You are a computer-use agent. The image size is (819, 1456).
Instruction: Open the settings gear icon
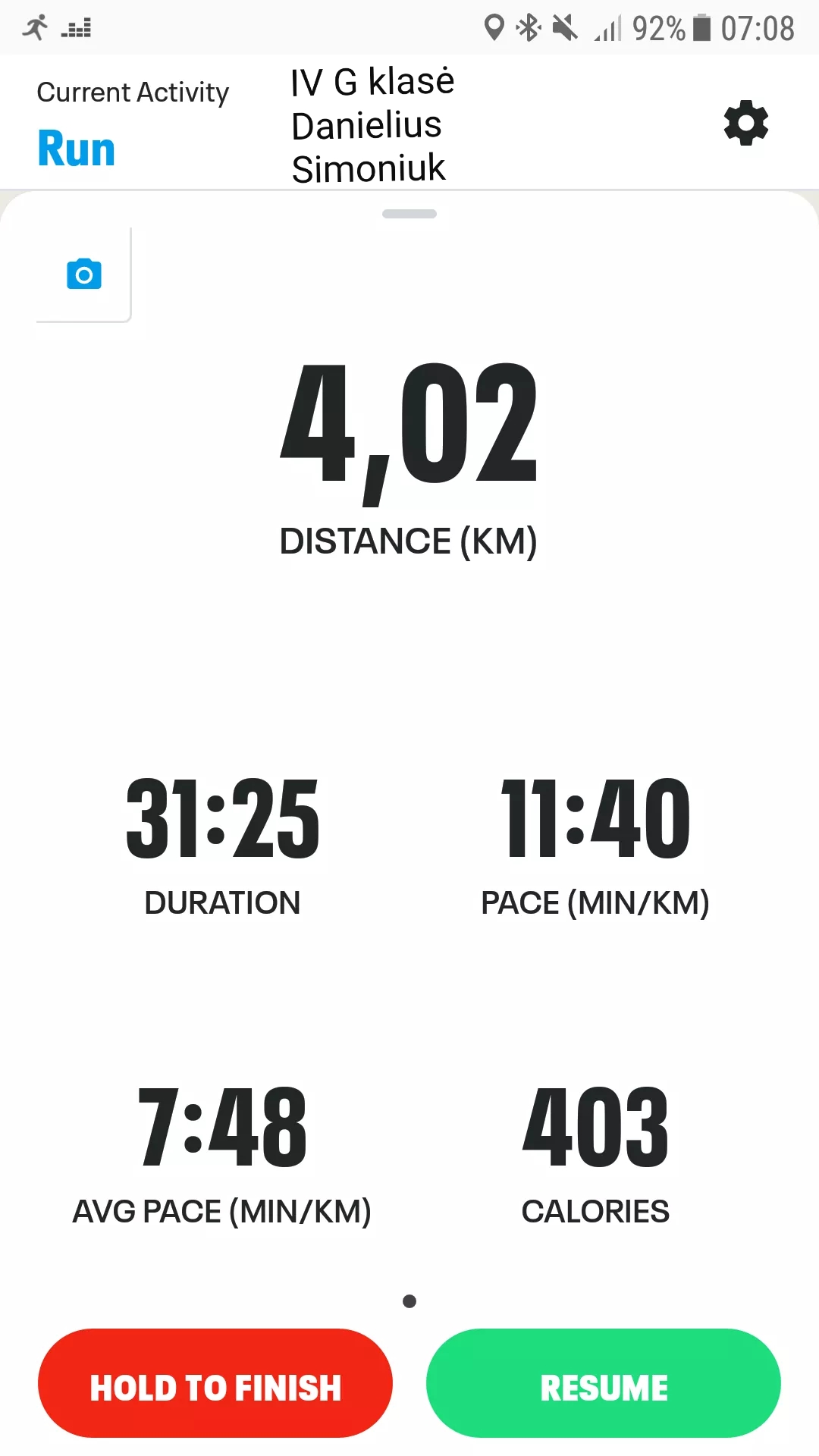pyautogui.click(x=746, y=123)
